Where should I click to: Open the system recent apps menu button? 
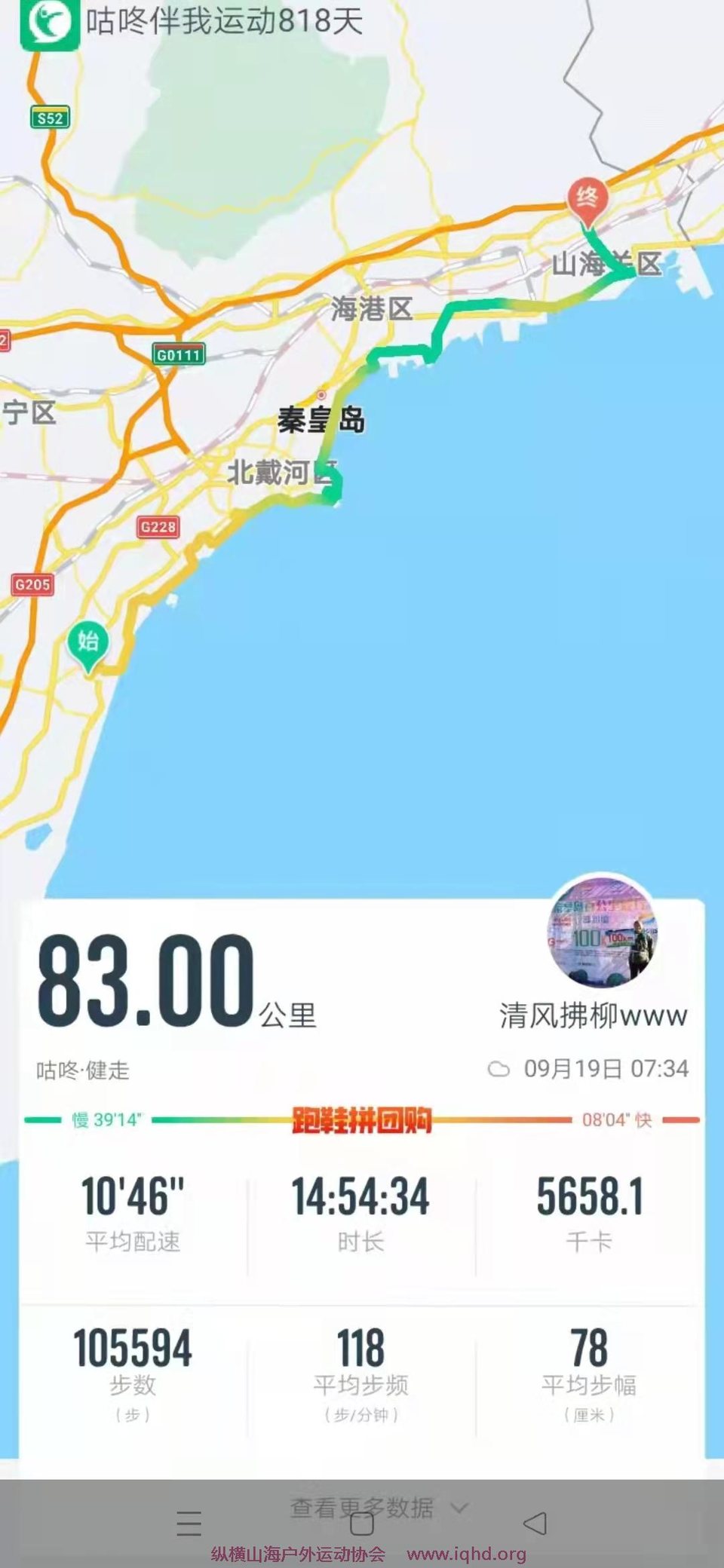[x=189, y=1524]
